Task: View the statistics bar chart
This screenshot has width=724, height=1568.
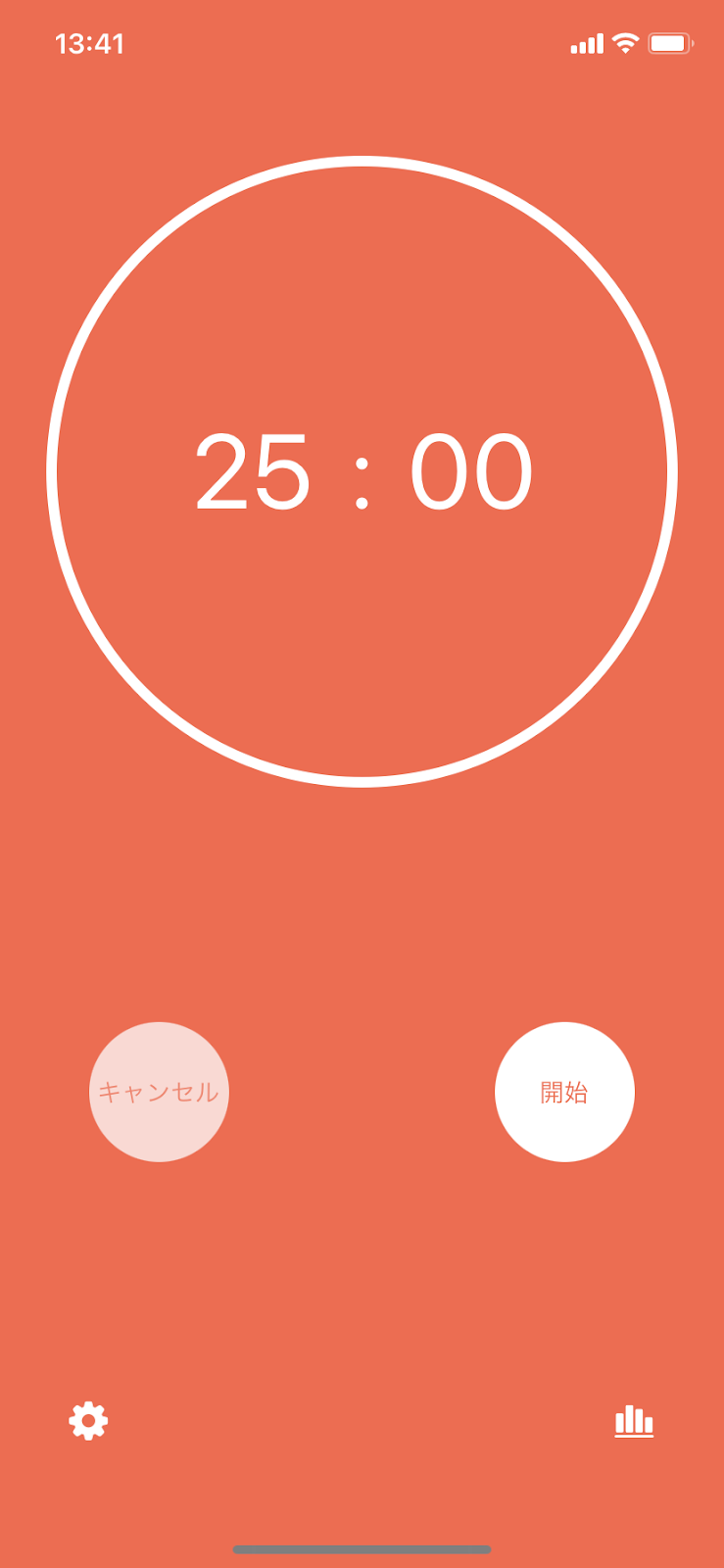Action: (x=634, y=1421)
